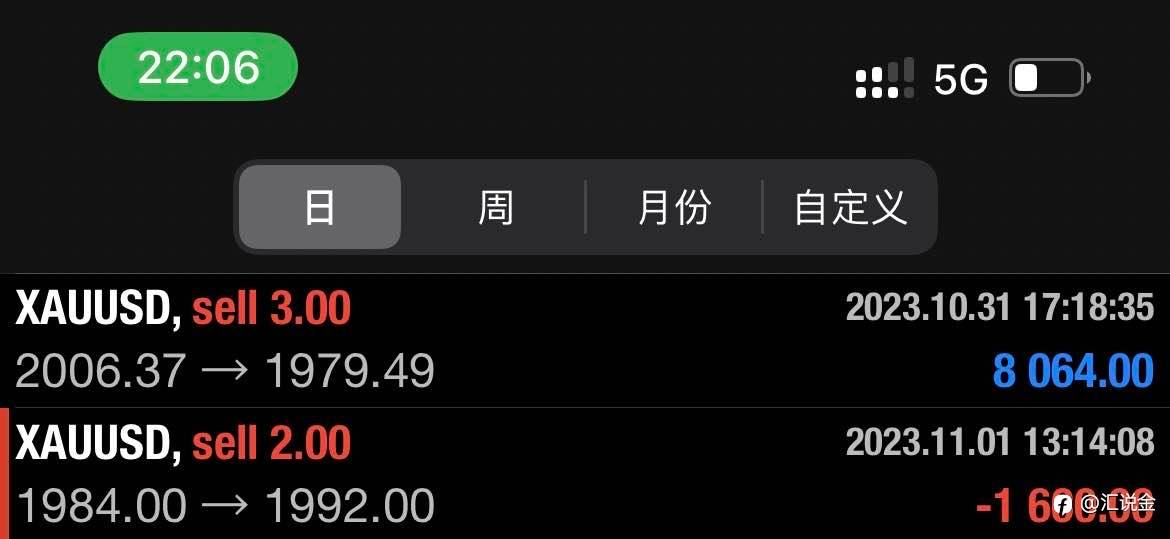
Task: Choose the 自定义 custom range
Action: click(849, 207)
